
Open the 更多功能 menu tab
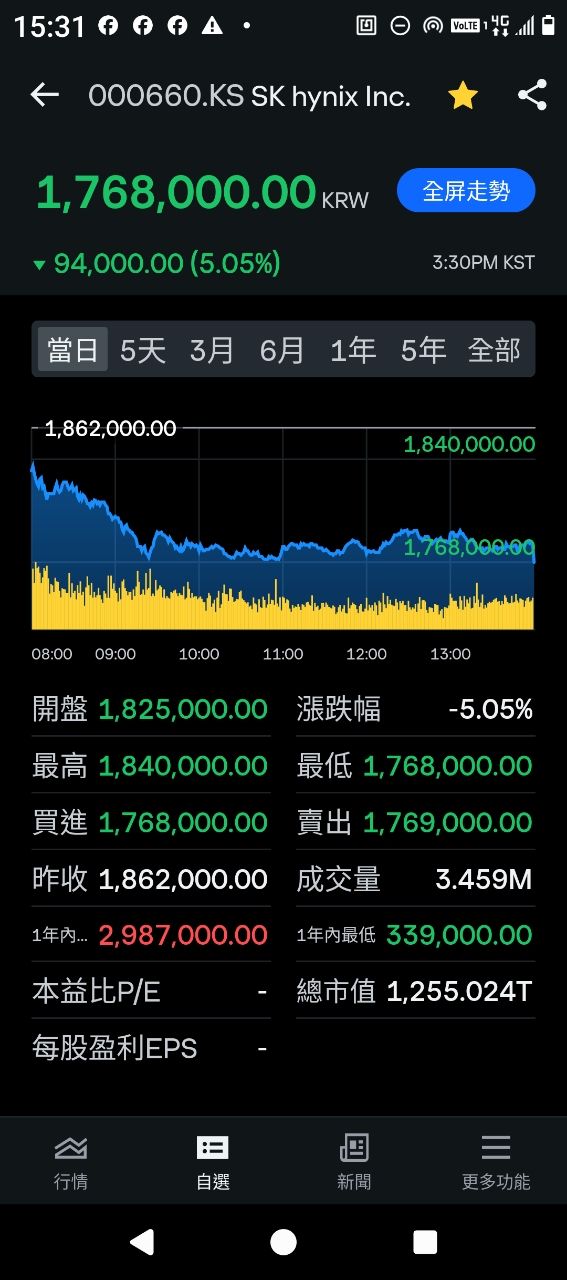coord(496,1161)
